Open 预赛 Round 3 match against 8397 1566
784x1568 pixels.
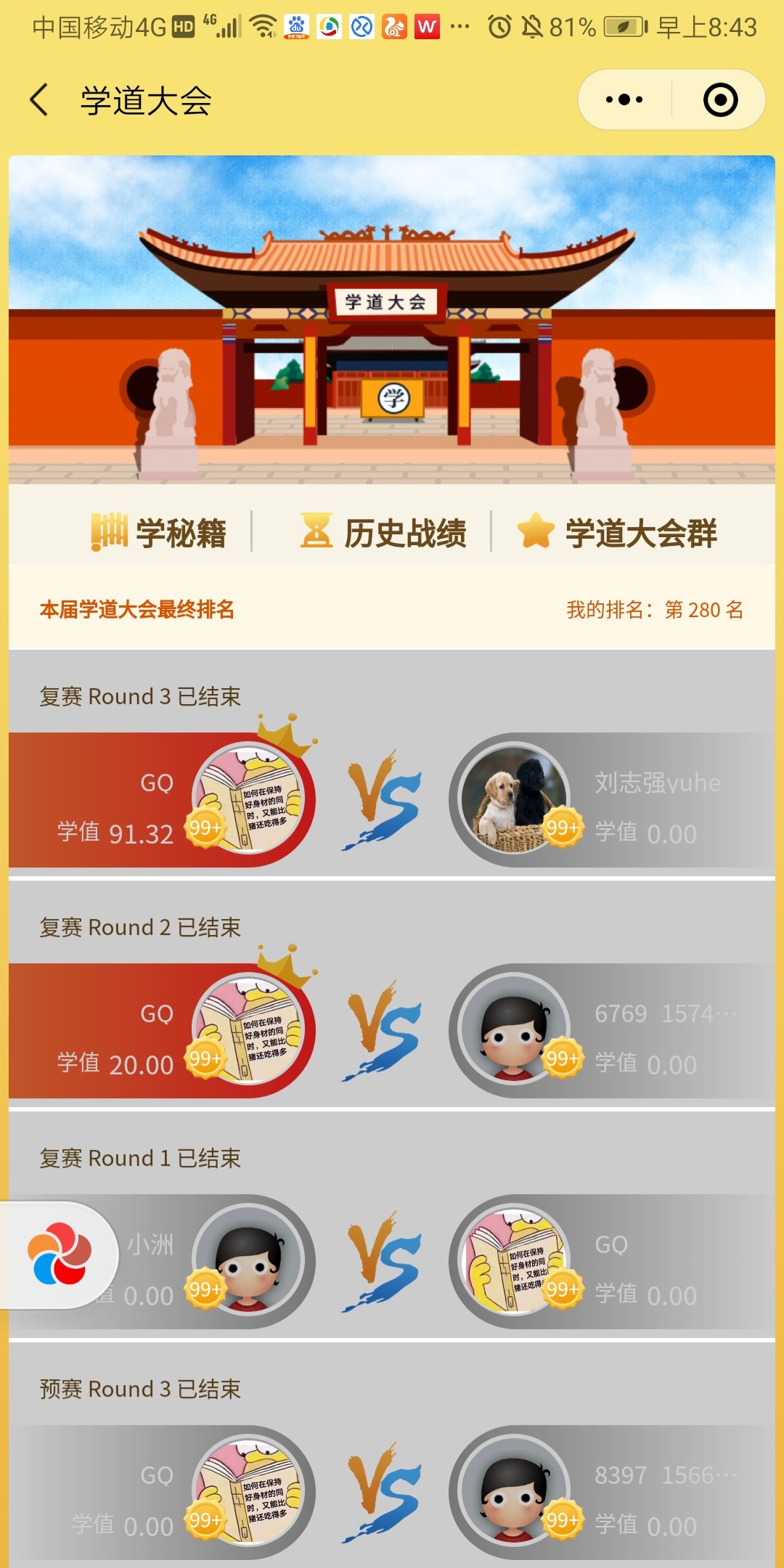point(392,1493)
